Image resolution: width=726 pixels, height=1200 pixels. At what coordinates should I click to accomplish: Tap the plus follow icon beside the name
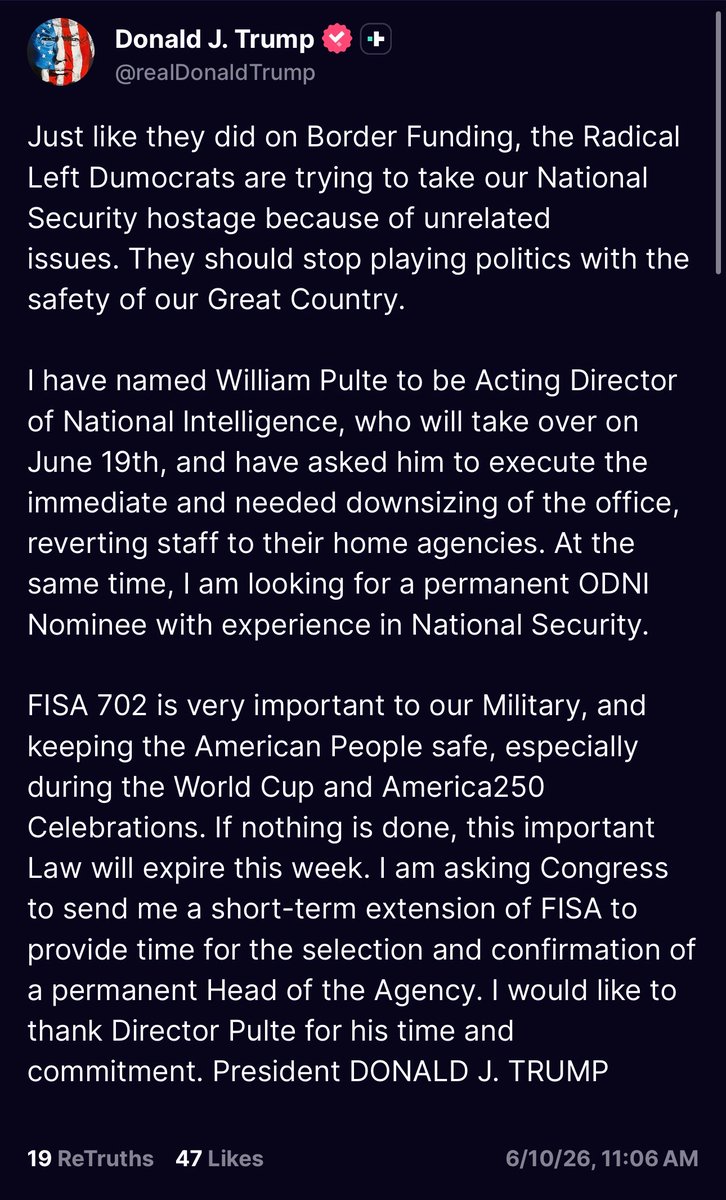pyautogui.click(x=375, y=39)
